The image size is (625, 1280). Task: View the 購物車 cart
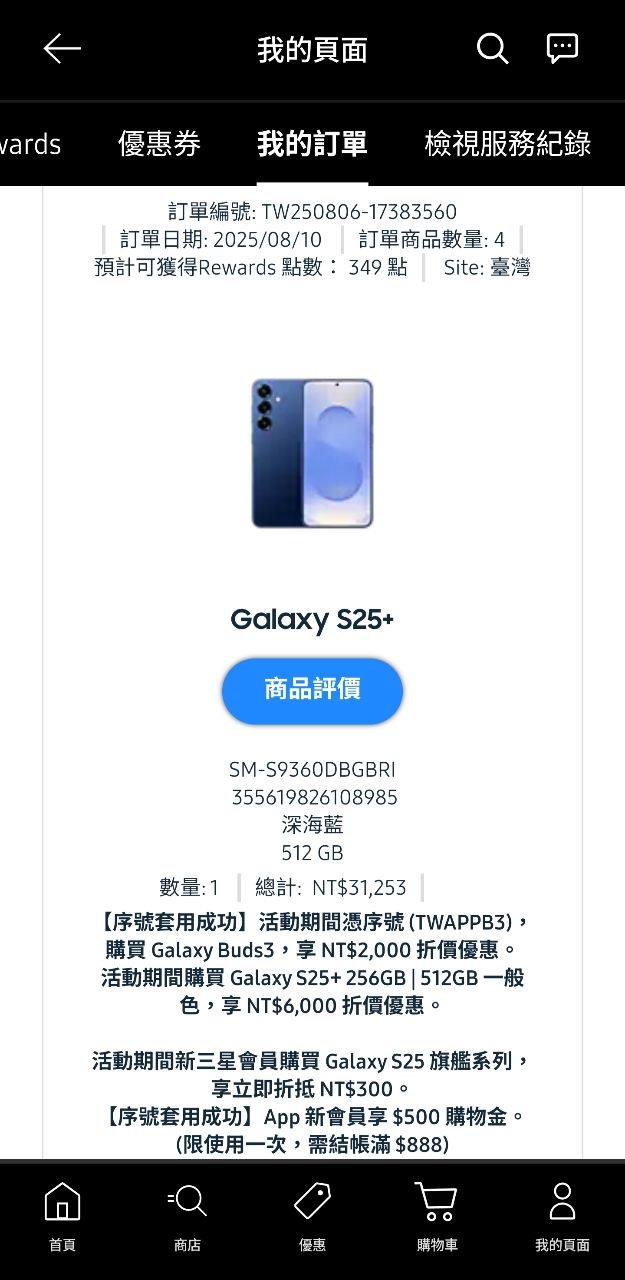tap(437, 1215)
